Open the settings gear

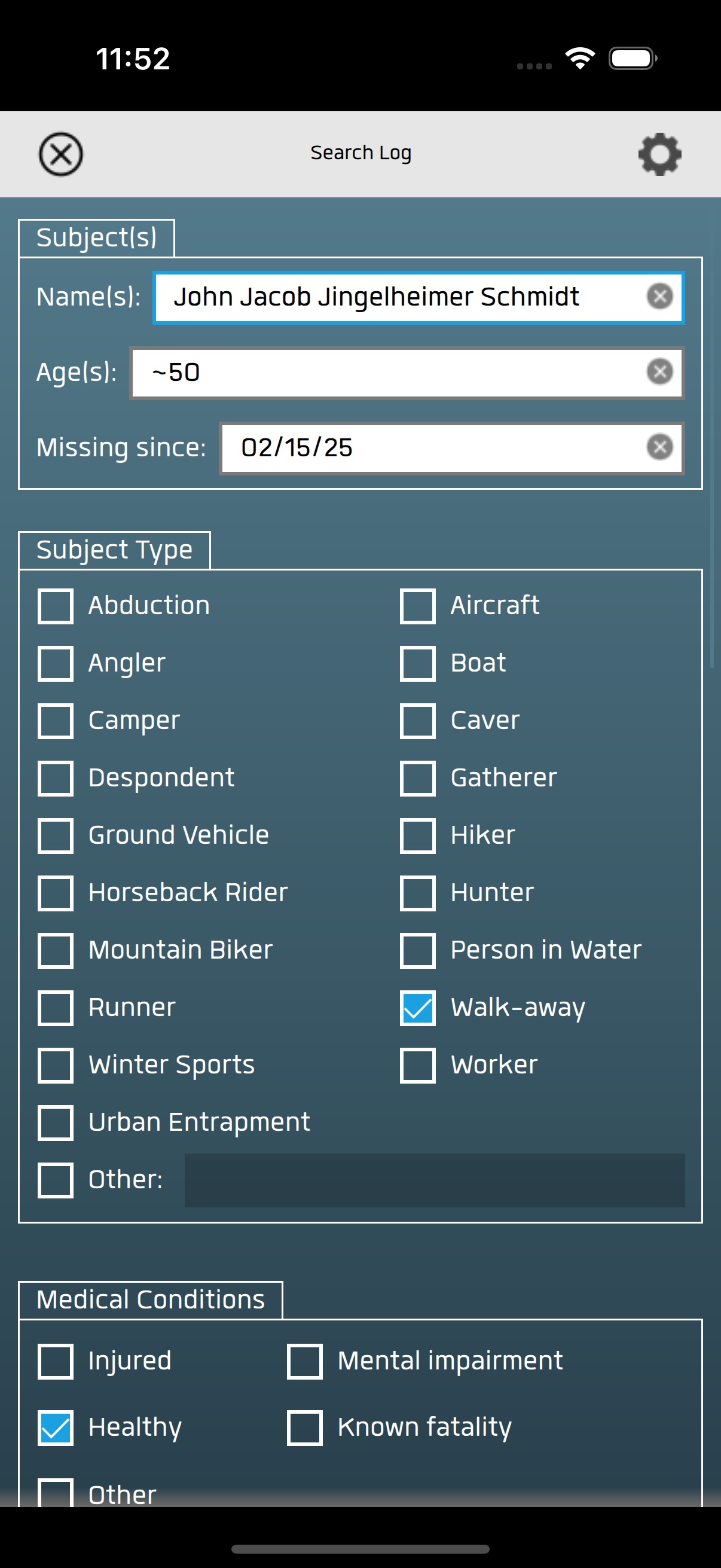pyautogui.click(x=659, y=155)
